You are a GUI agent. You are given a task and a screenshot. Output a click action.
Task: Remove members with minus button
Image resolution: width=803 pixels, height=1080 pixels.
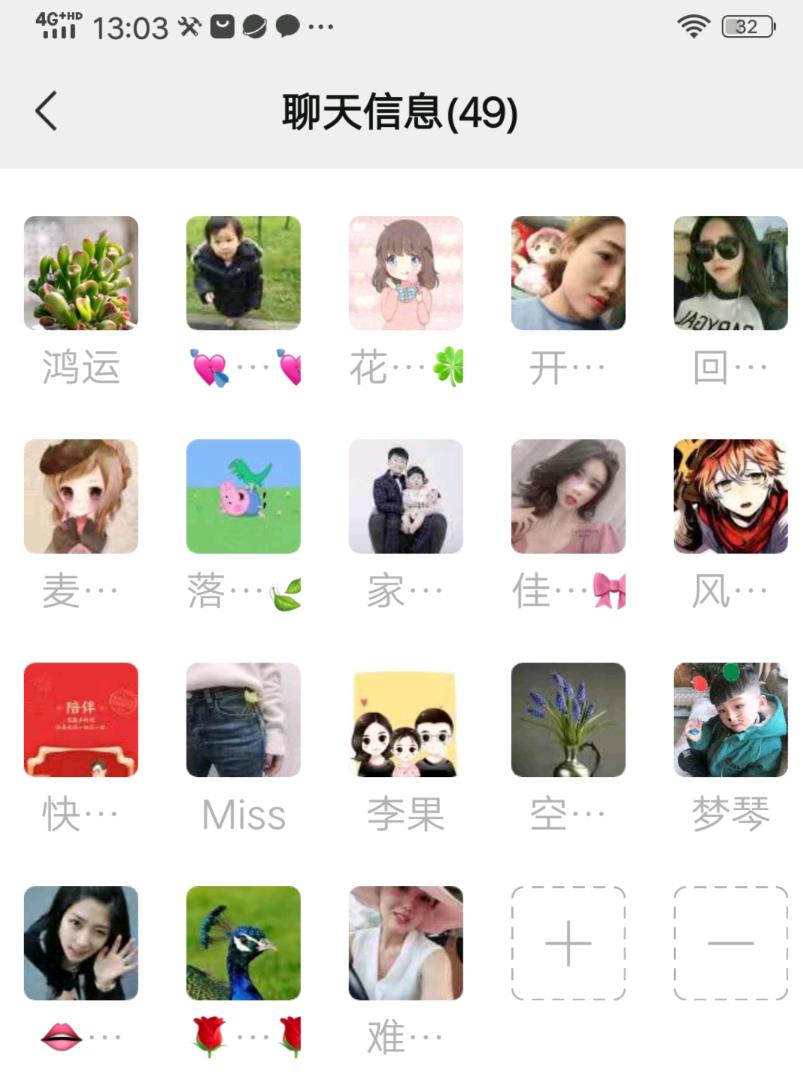pyautogui.click(x=730, y=942)
